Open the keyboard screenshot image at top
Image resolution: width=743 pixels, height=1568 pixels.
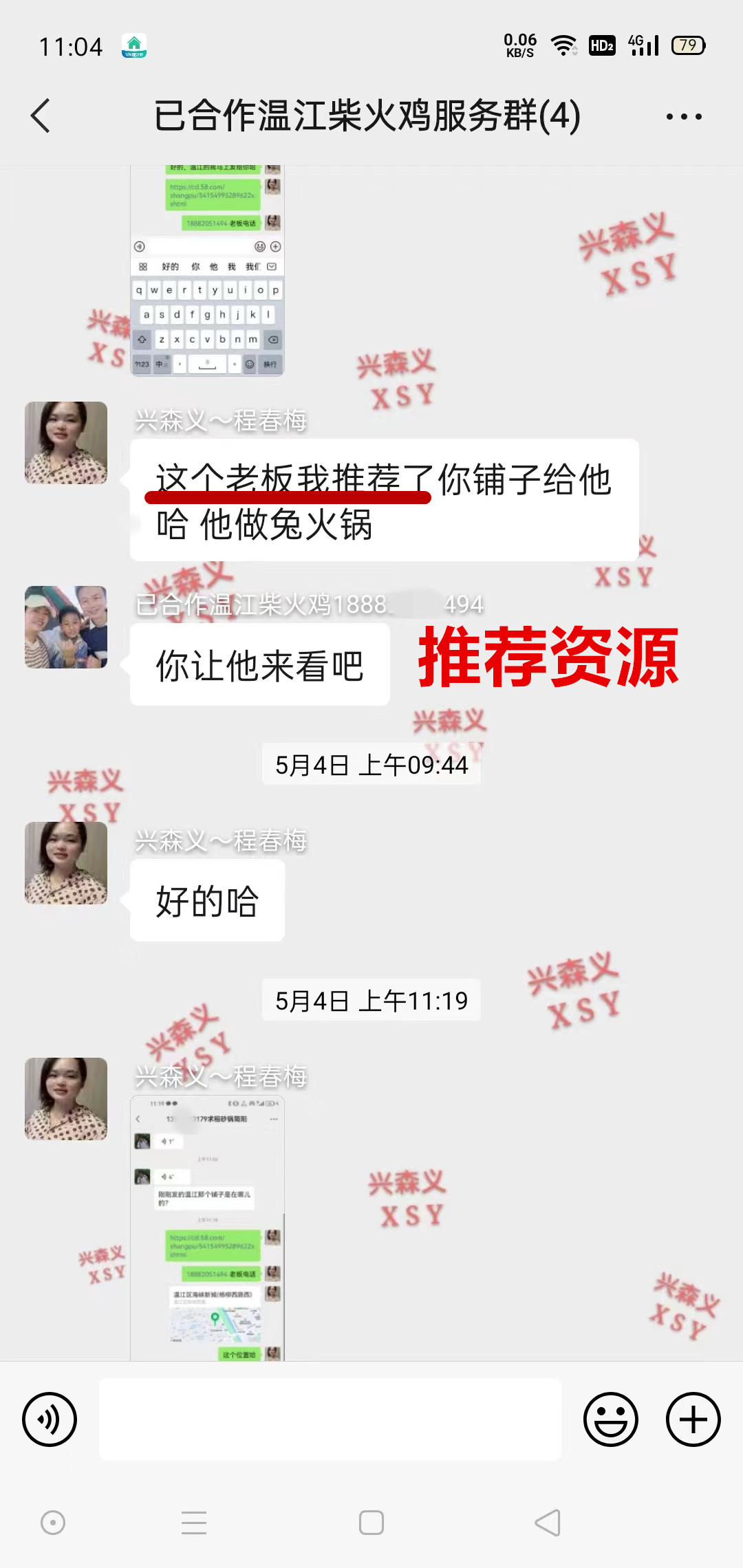click(207, 270)
